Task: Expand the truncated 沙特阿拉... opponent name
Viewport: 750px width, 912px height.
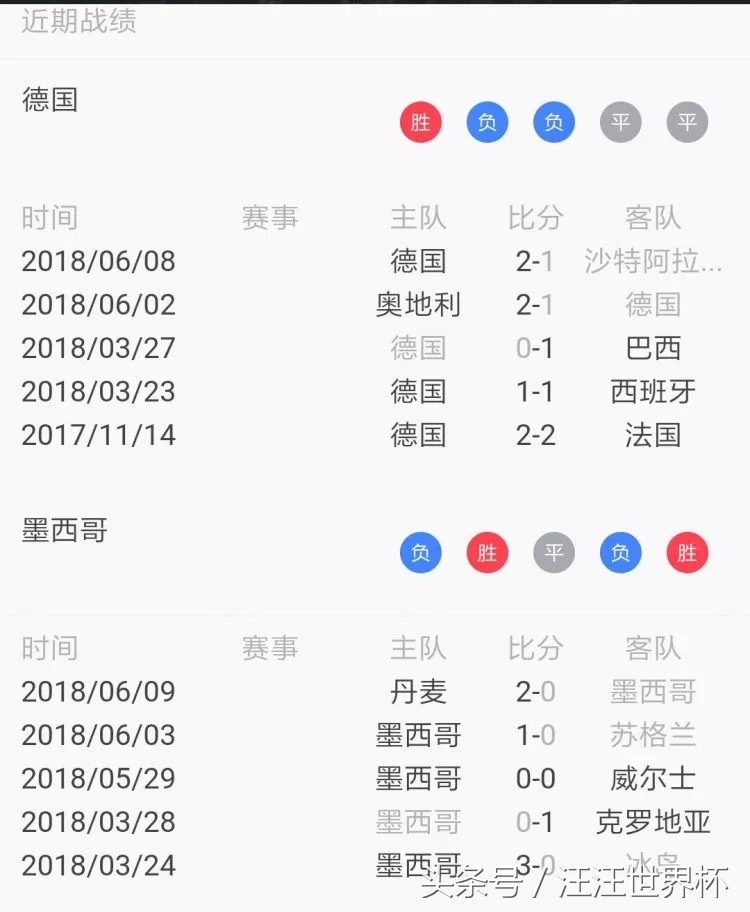Action: (652, 261)
